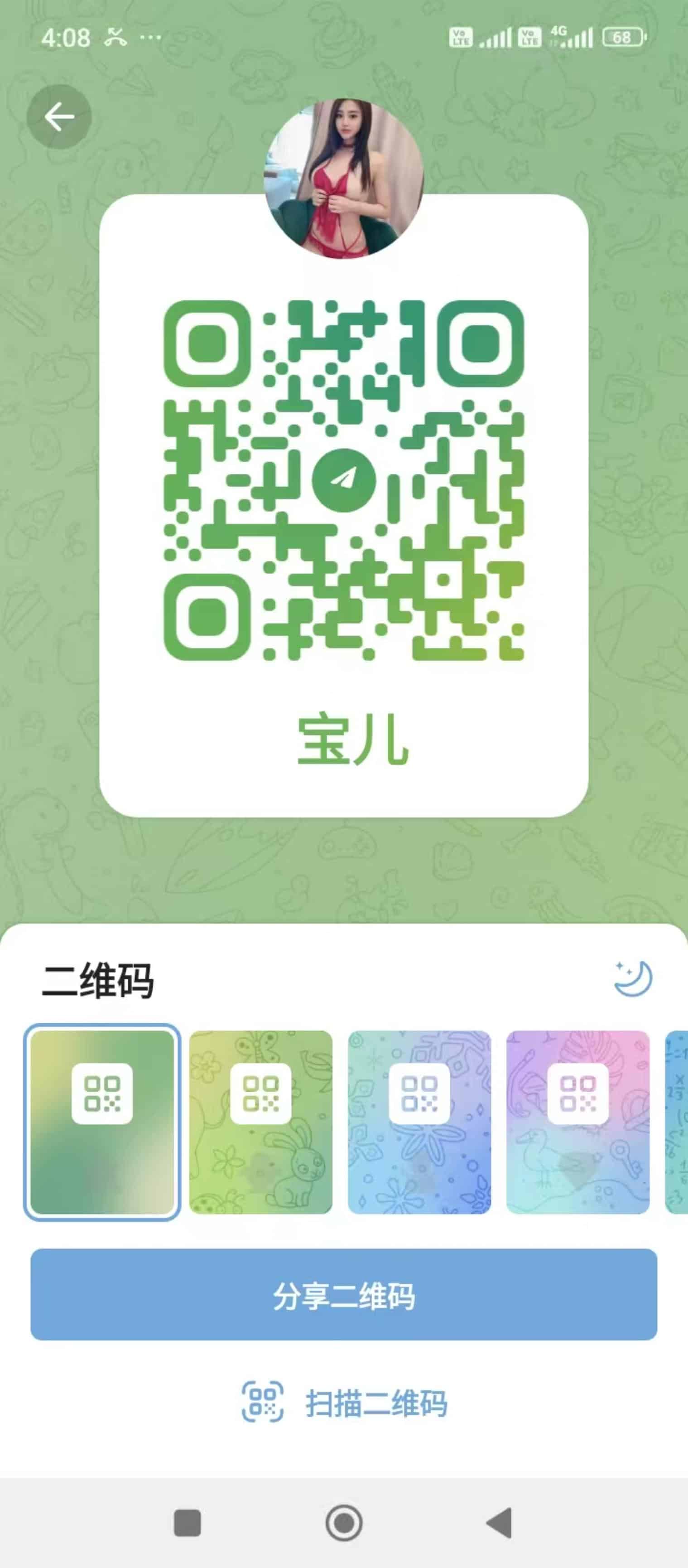
Task: Select the plain green gradient QR theme
Action: (x=102, y=1122)
